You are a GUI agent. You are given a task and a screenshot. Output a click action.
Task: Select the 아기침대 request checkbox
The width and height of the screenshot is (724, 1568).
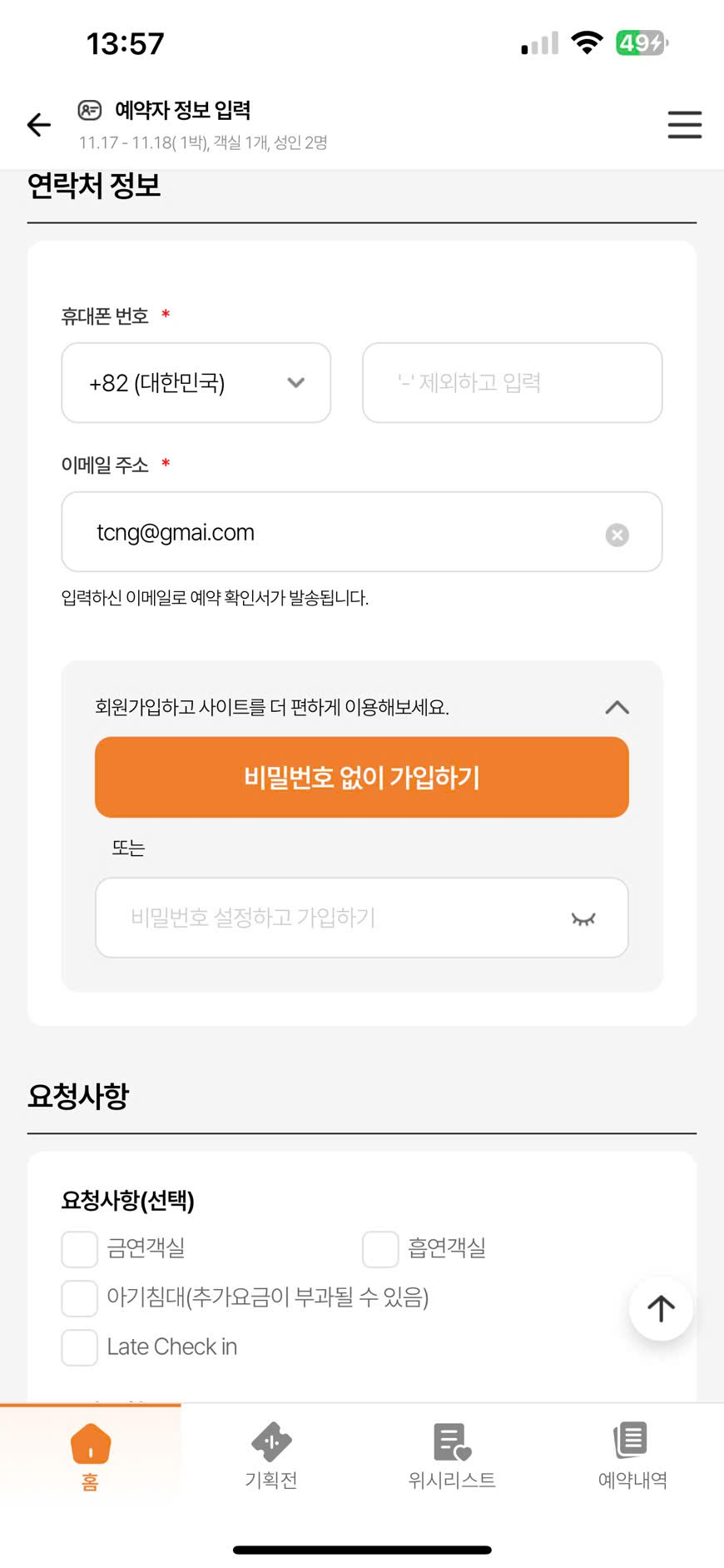(80, 1298)
